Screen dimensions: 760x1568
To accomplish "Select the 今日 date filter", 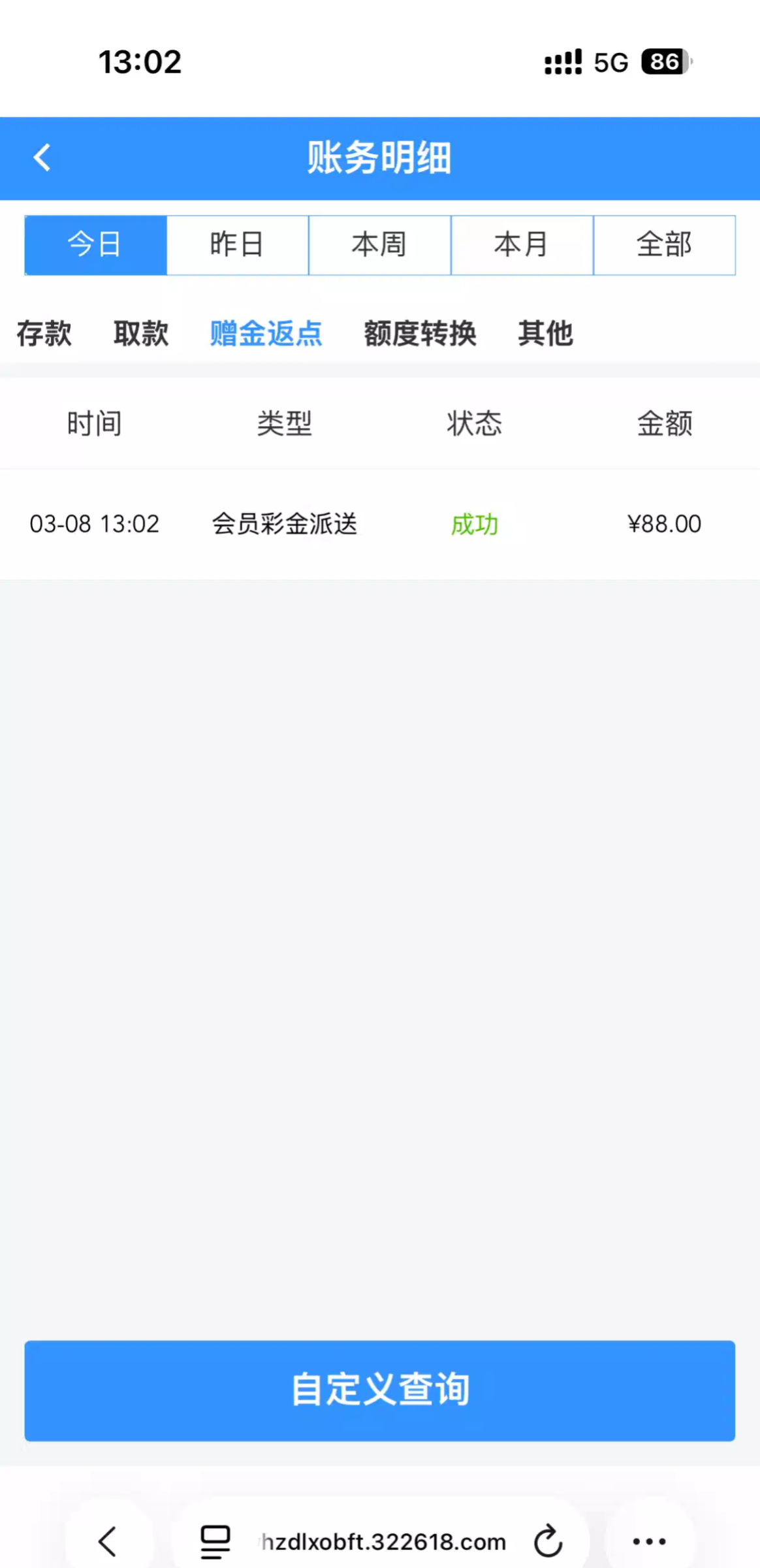I will coord(95,245).
